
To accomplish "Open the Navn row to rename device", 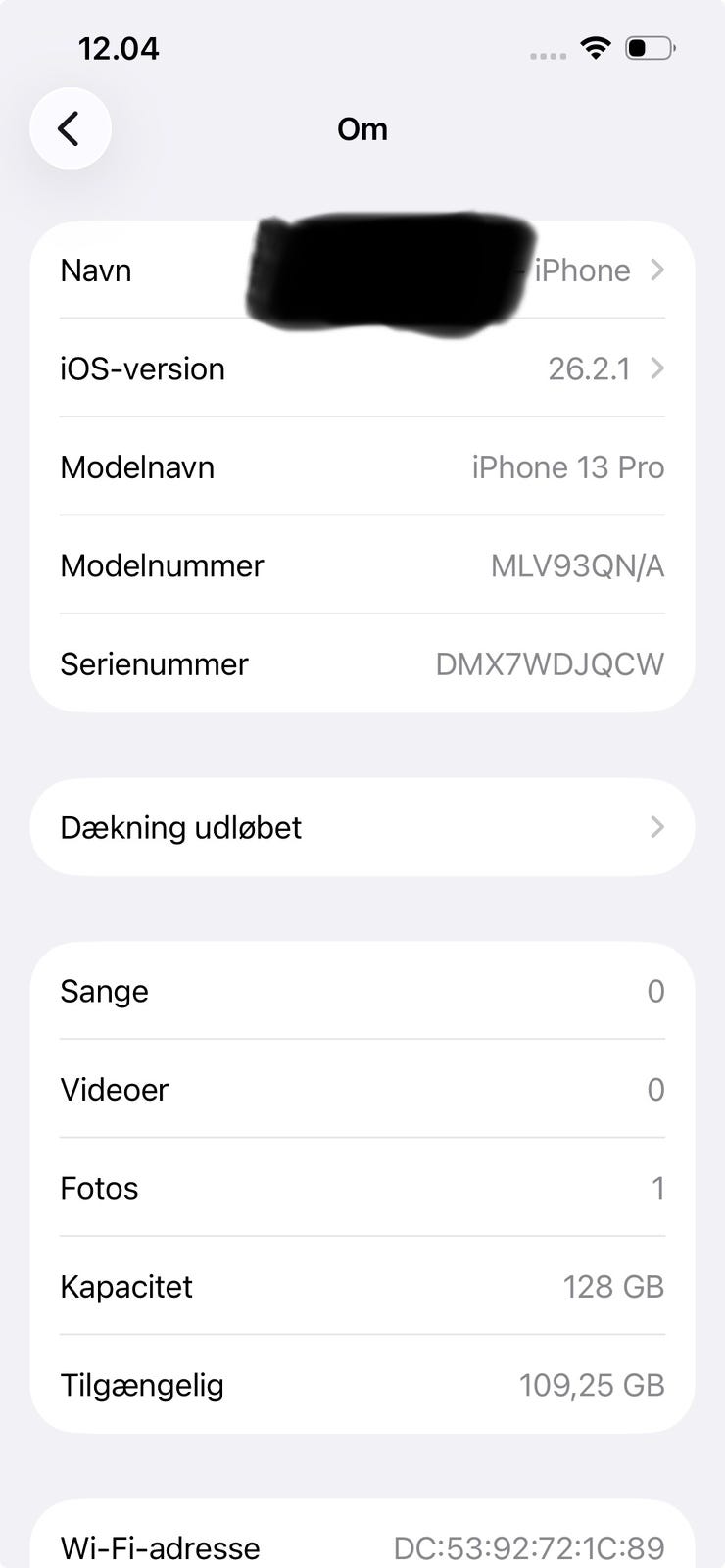I will point(362,270).
